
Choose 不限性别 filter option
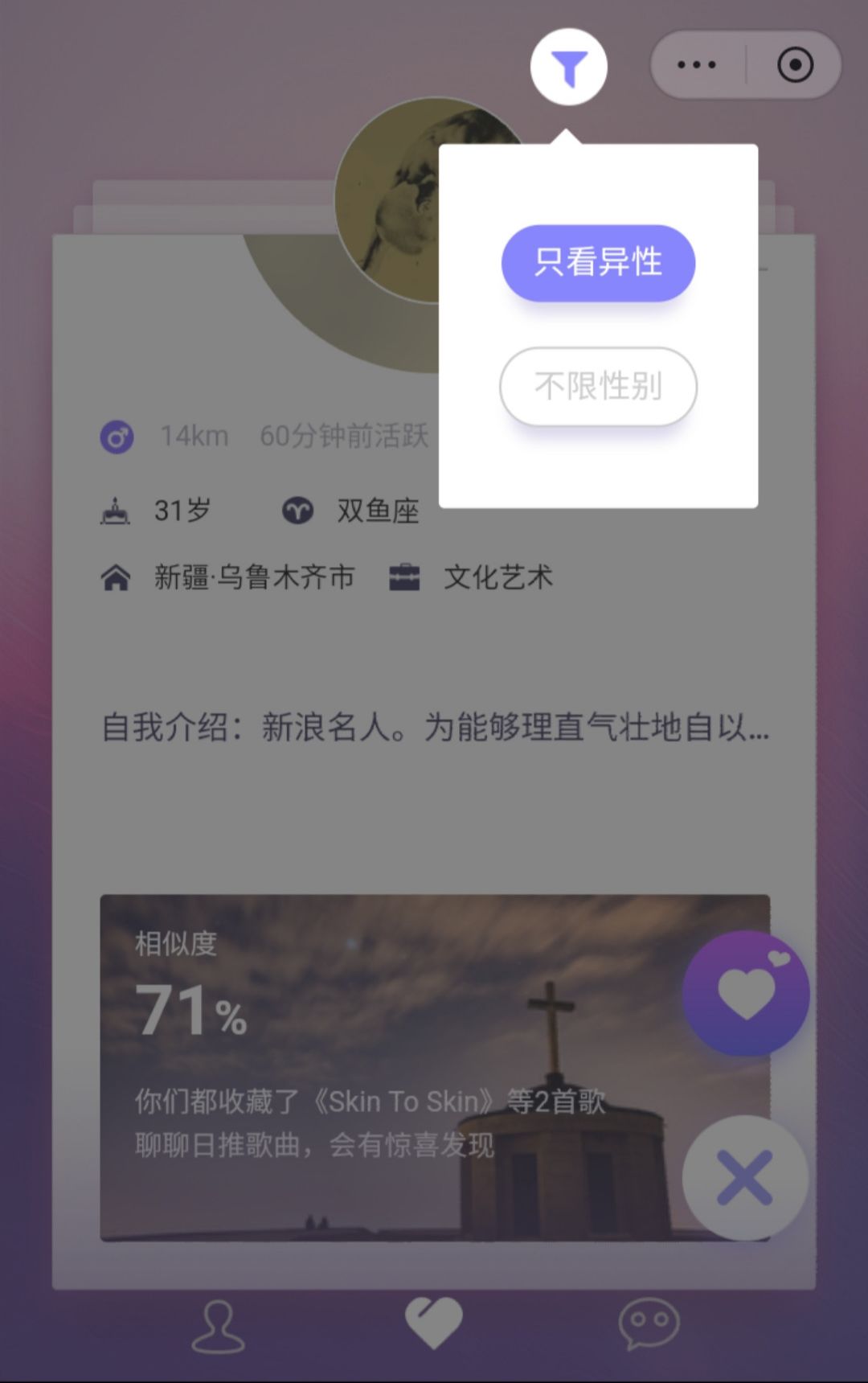tap(598, 387)
